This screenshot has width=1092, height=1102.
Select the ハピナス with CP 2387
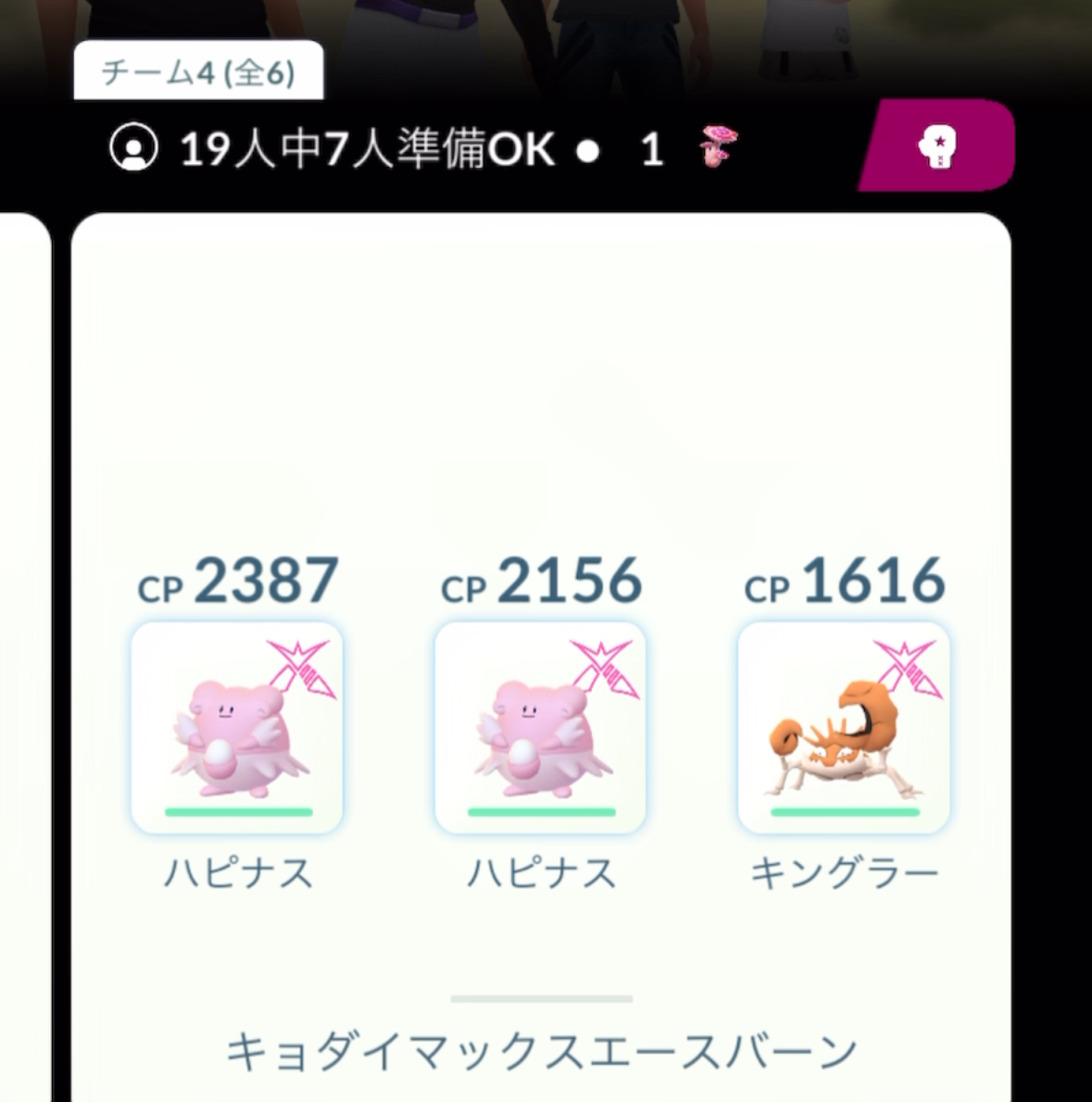(238, 728)
